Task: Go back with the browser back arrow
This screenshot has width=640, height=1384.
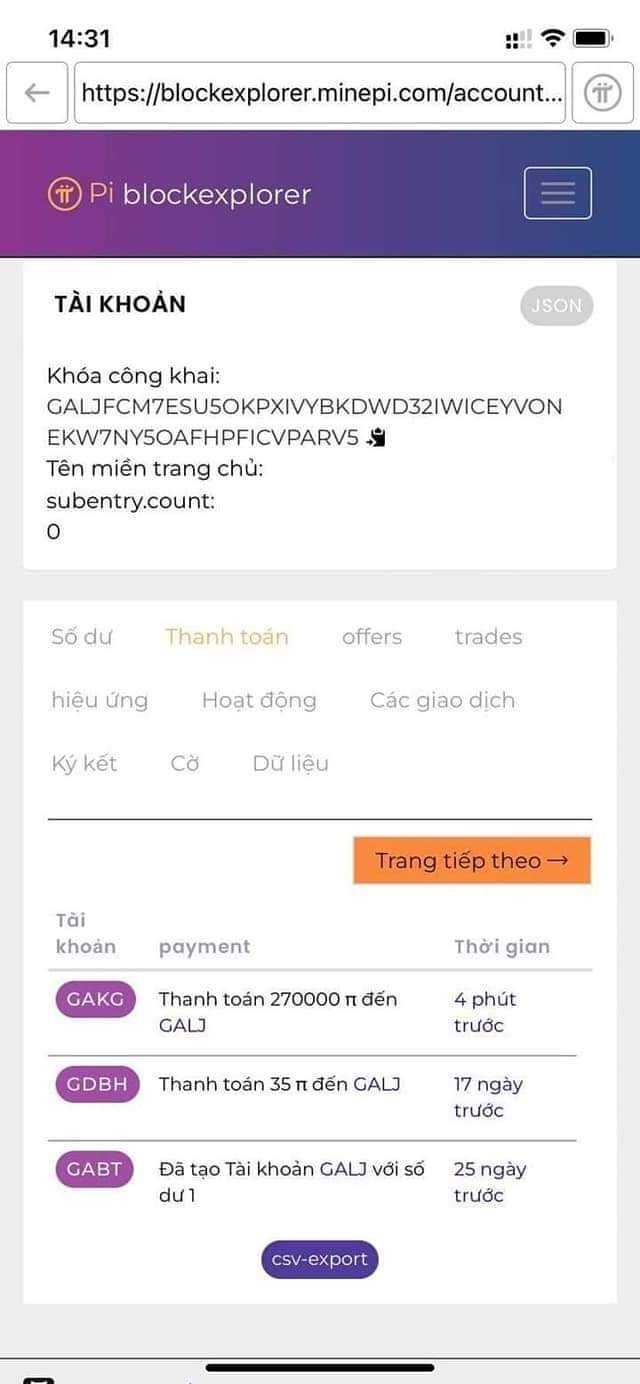Action: point(37,93)
